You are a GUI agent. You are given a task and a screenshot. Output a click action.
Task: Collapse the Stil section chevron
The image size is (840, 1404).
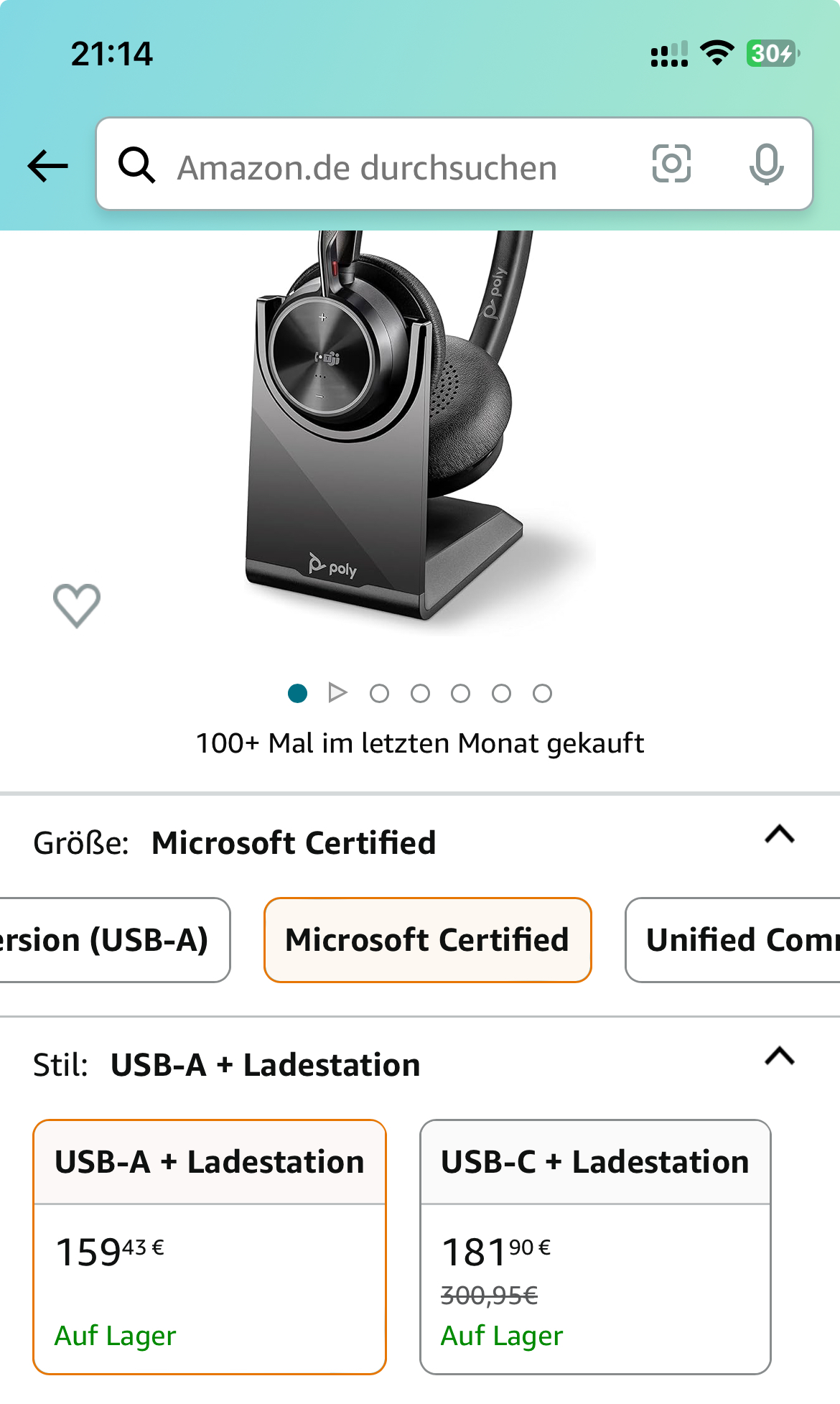click(779, 1056)
